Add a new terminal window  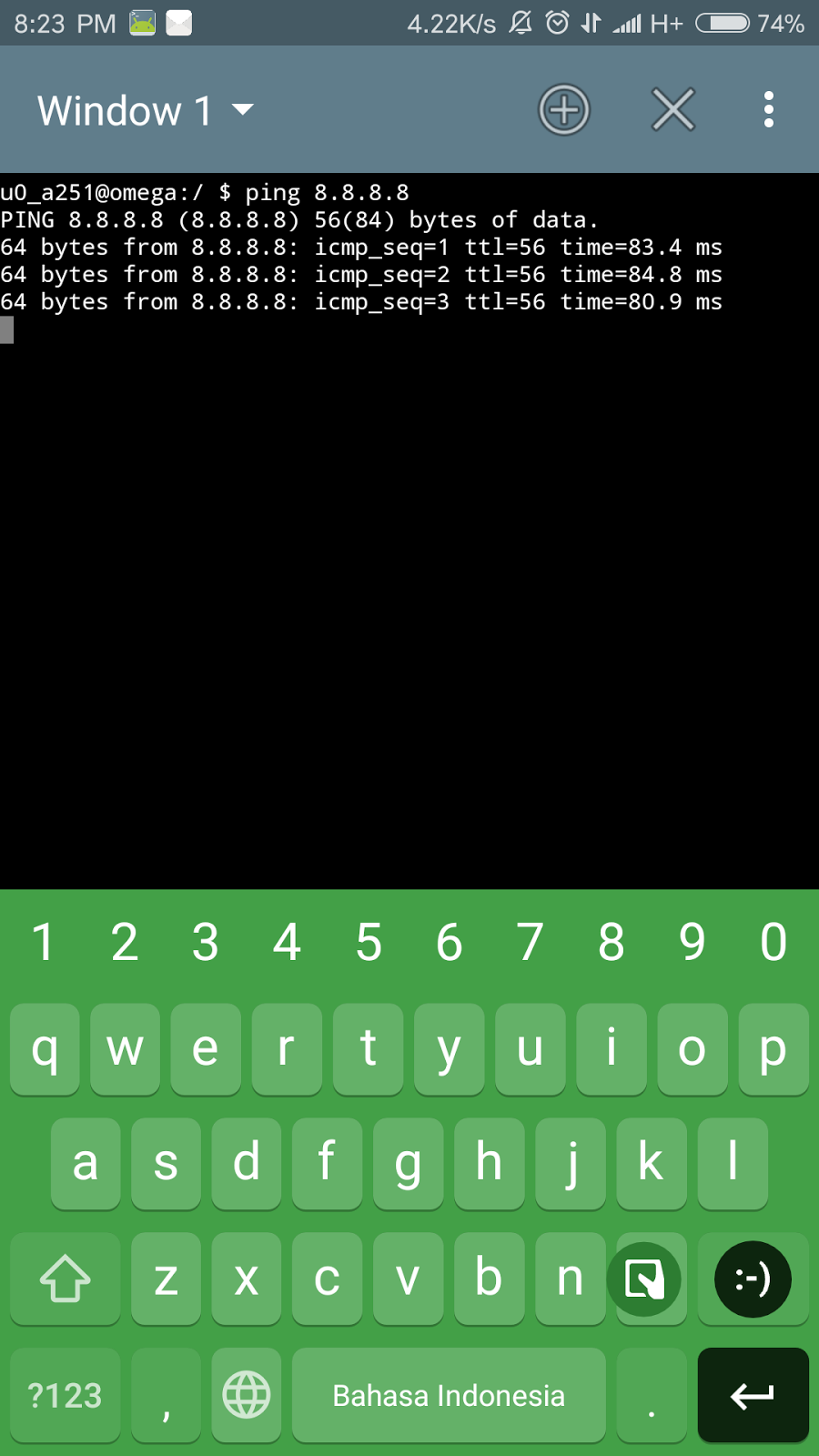(564, 110)
